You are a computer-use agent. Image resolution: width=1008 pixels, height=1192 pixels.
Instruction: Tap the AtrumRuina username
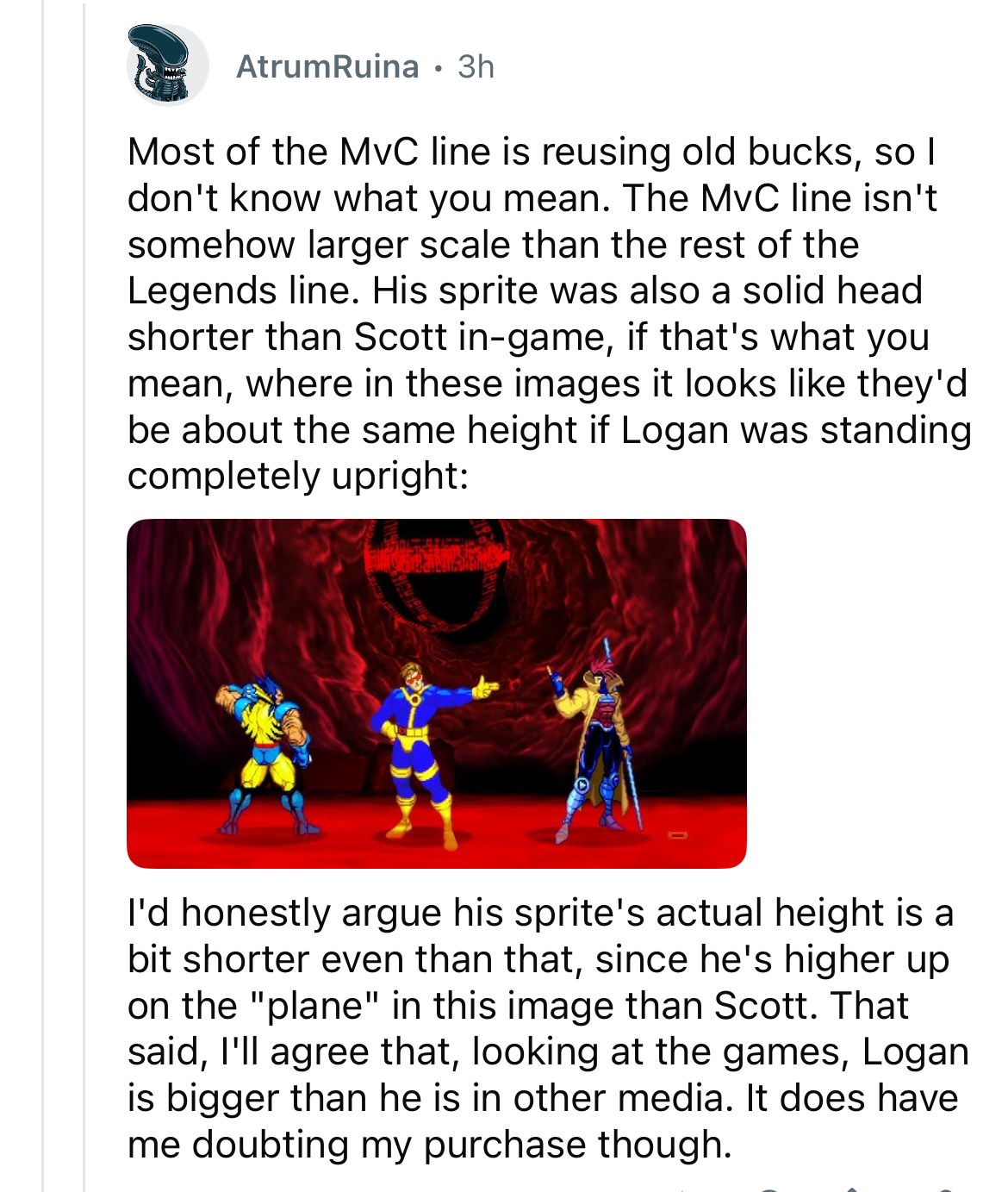click(x=327, y=66)
